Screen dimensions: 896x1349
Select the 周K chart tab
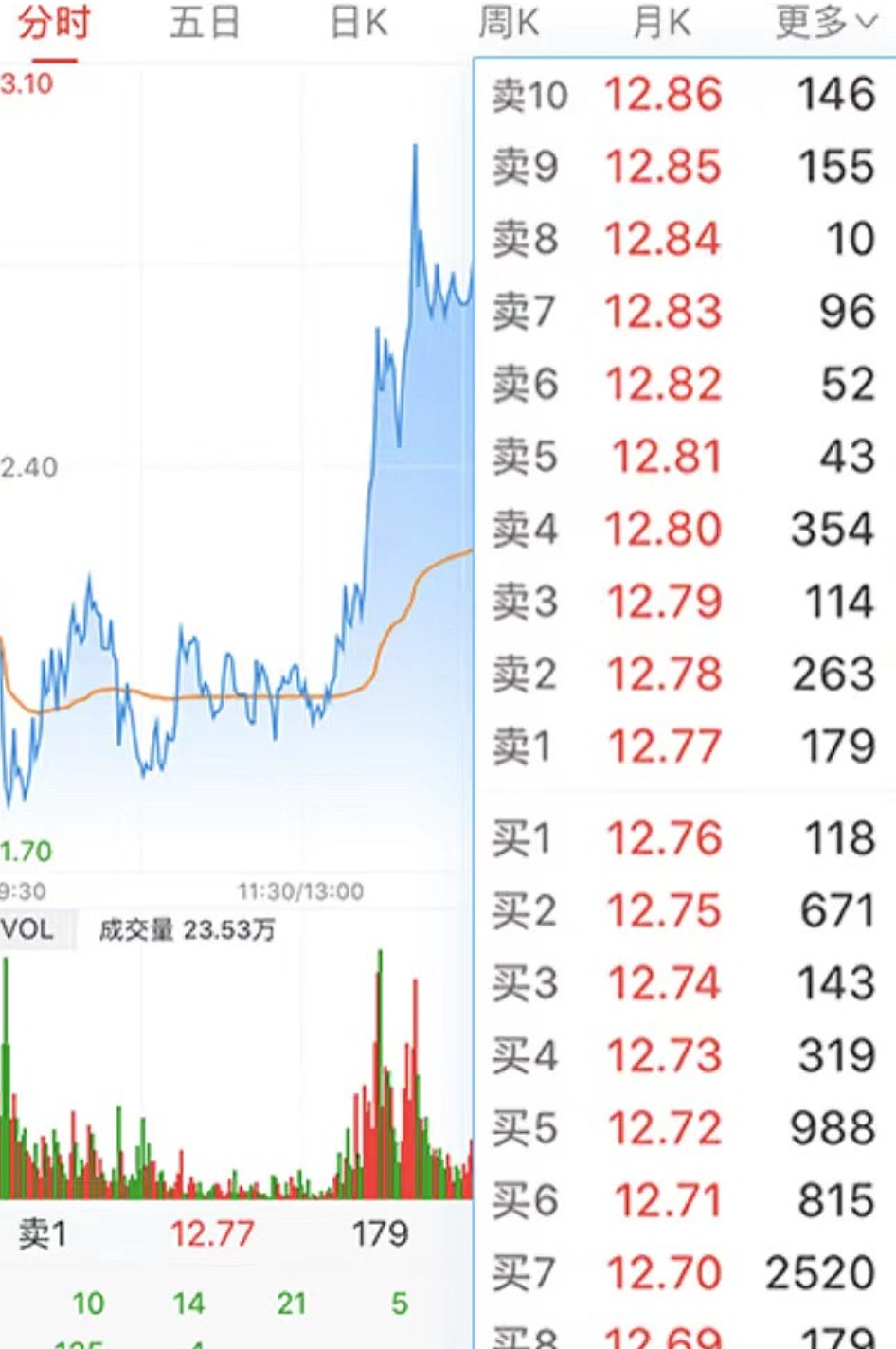[x=509, y=23]
